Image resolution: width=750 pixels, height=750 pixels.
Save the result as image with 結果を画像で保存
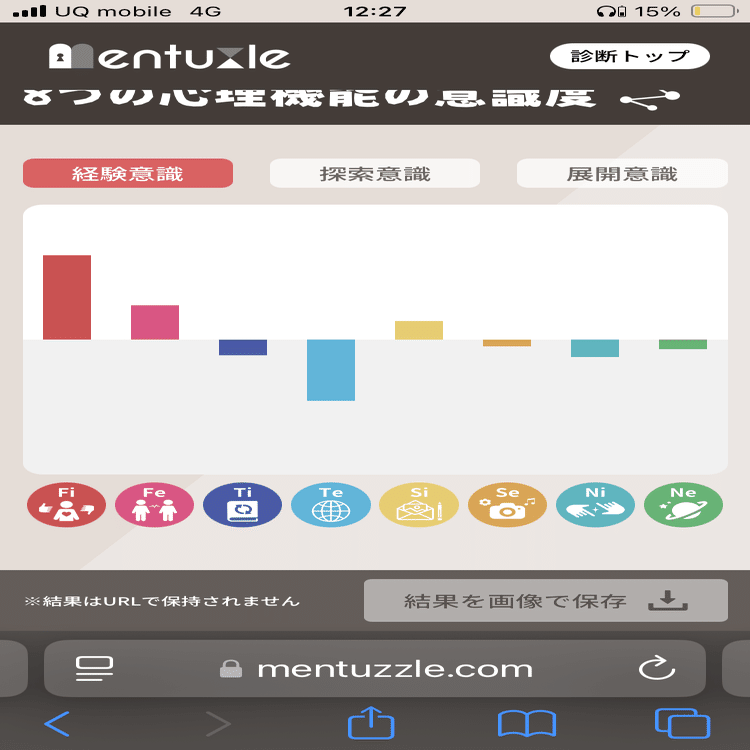point(545,601)
